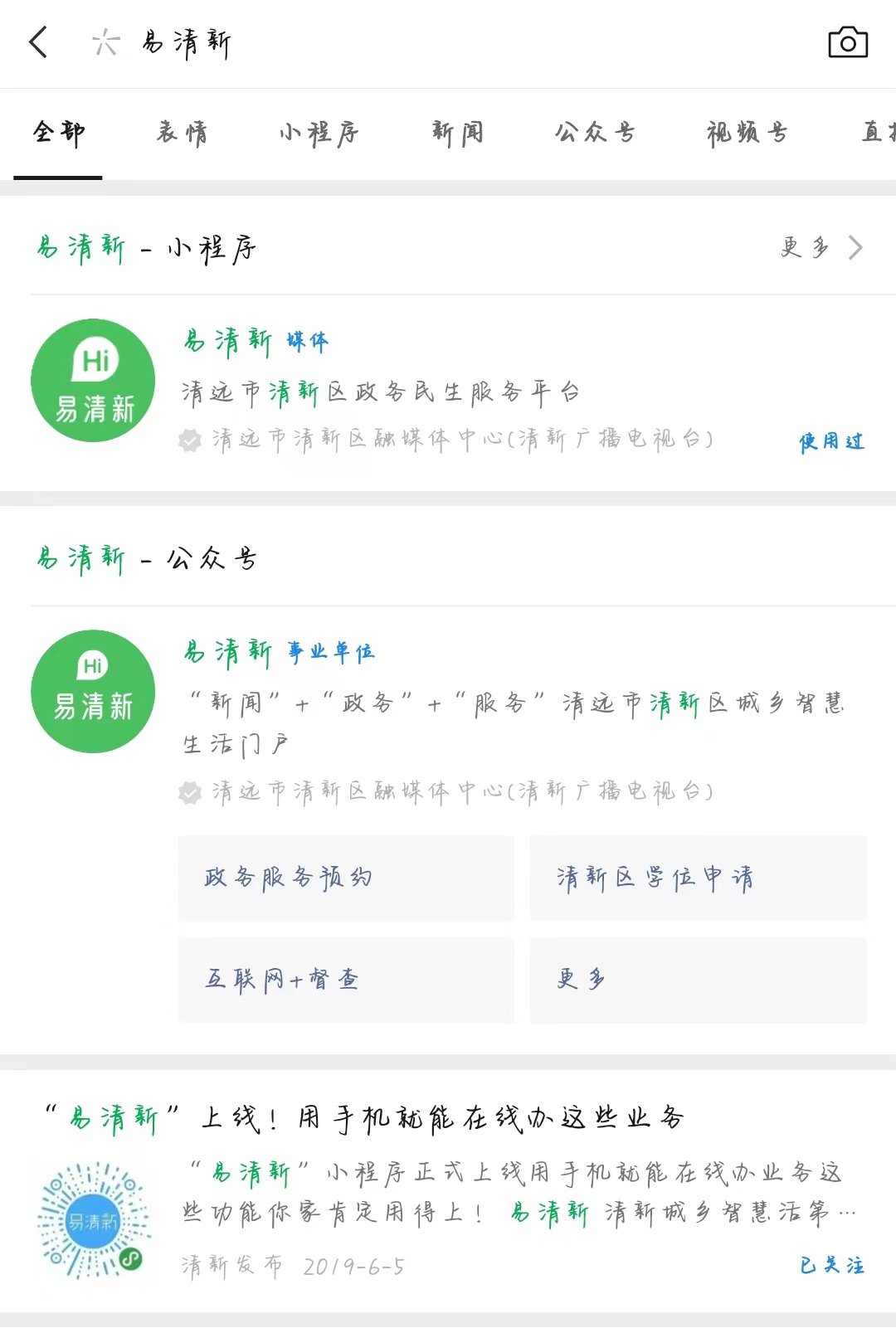896x1333 pixels.
Task: Open the 新闻 tab
Action: point(457,133)
